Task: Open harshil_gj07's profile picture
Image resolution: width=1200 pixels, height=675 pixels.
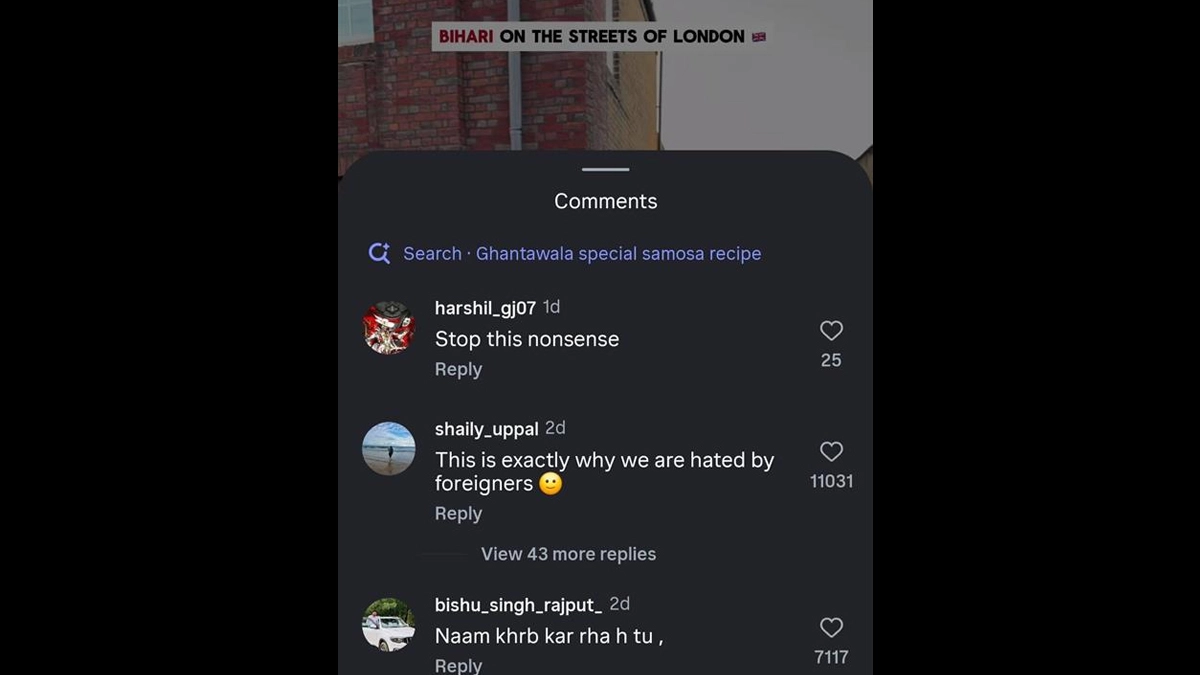Action: tap(389, 328)
